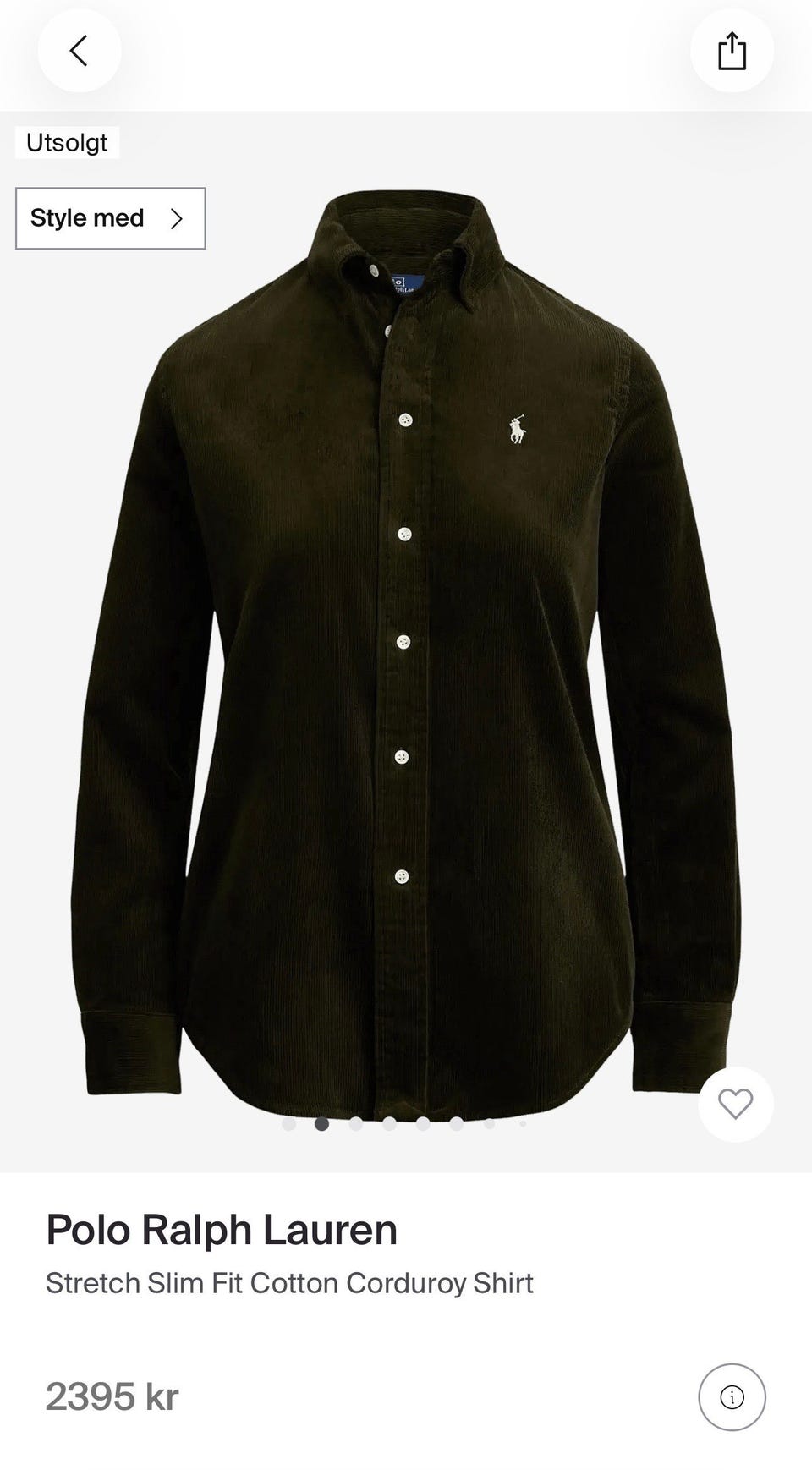Go back to the previous page
The width and height of the screenshot is (812, 1470).
pyautogui.click(x=79, y=51)
